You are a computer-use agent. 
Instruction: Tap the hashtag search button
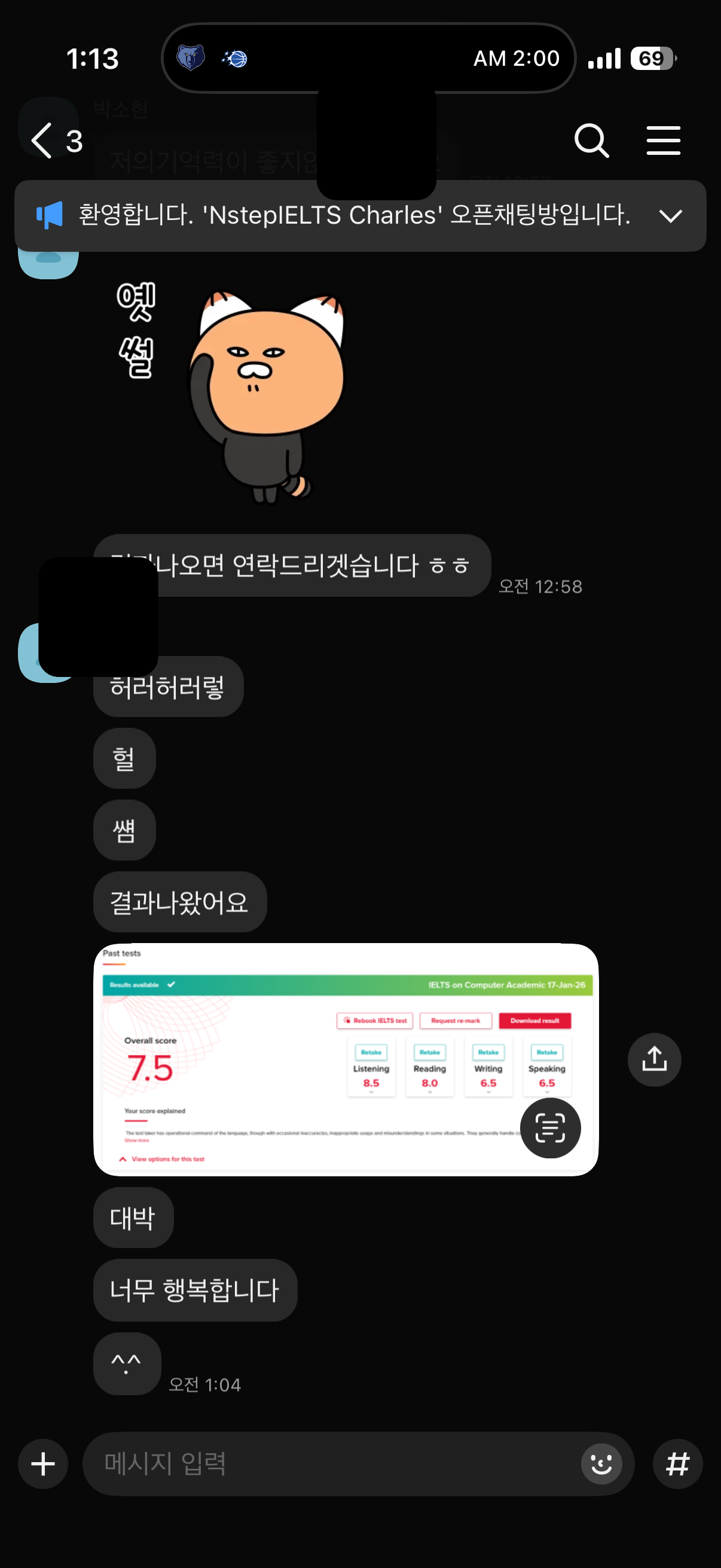[x=677, y=1464]
